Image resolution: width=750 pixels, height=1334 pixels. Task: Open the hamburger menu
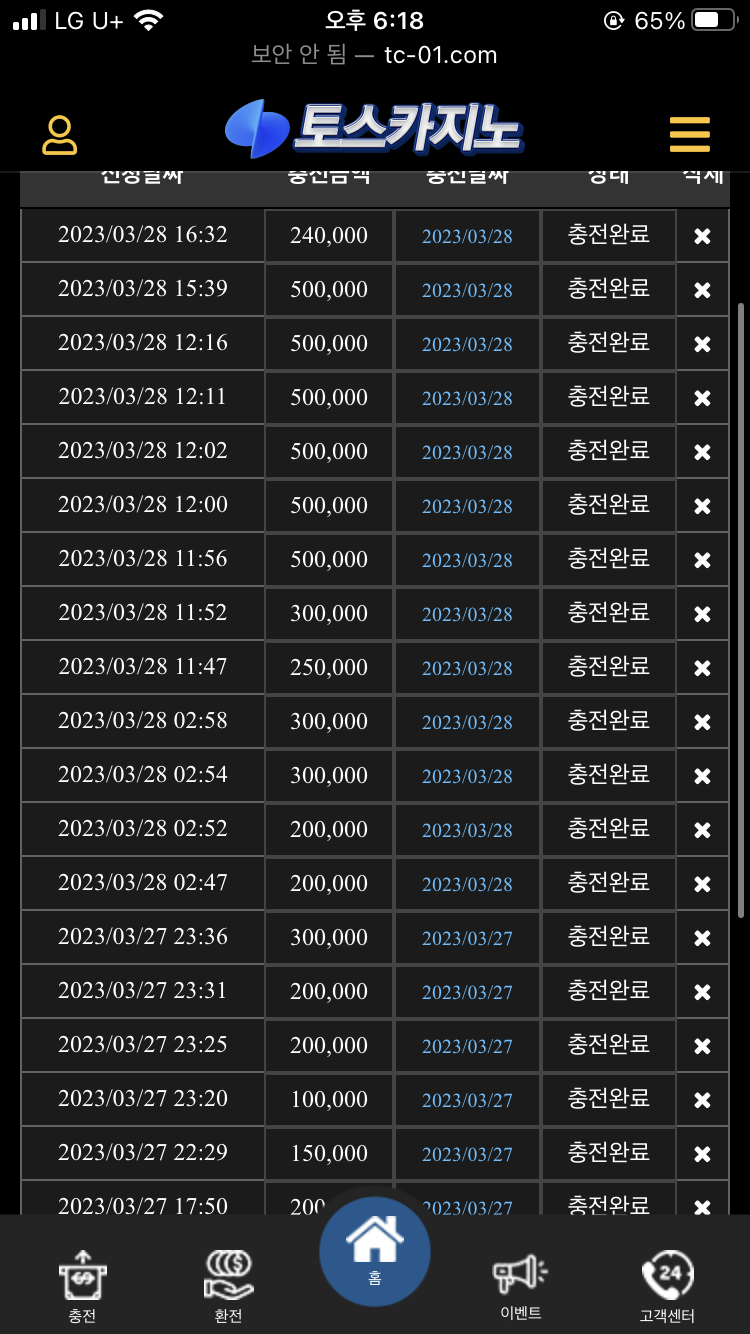[689, 134]
